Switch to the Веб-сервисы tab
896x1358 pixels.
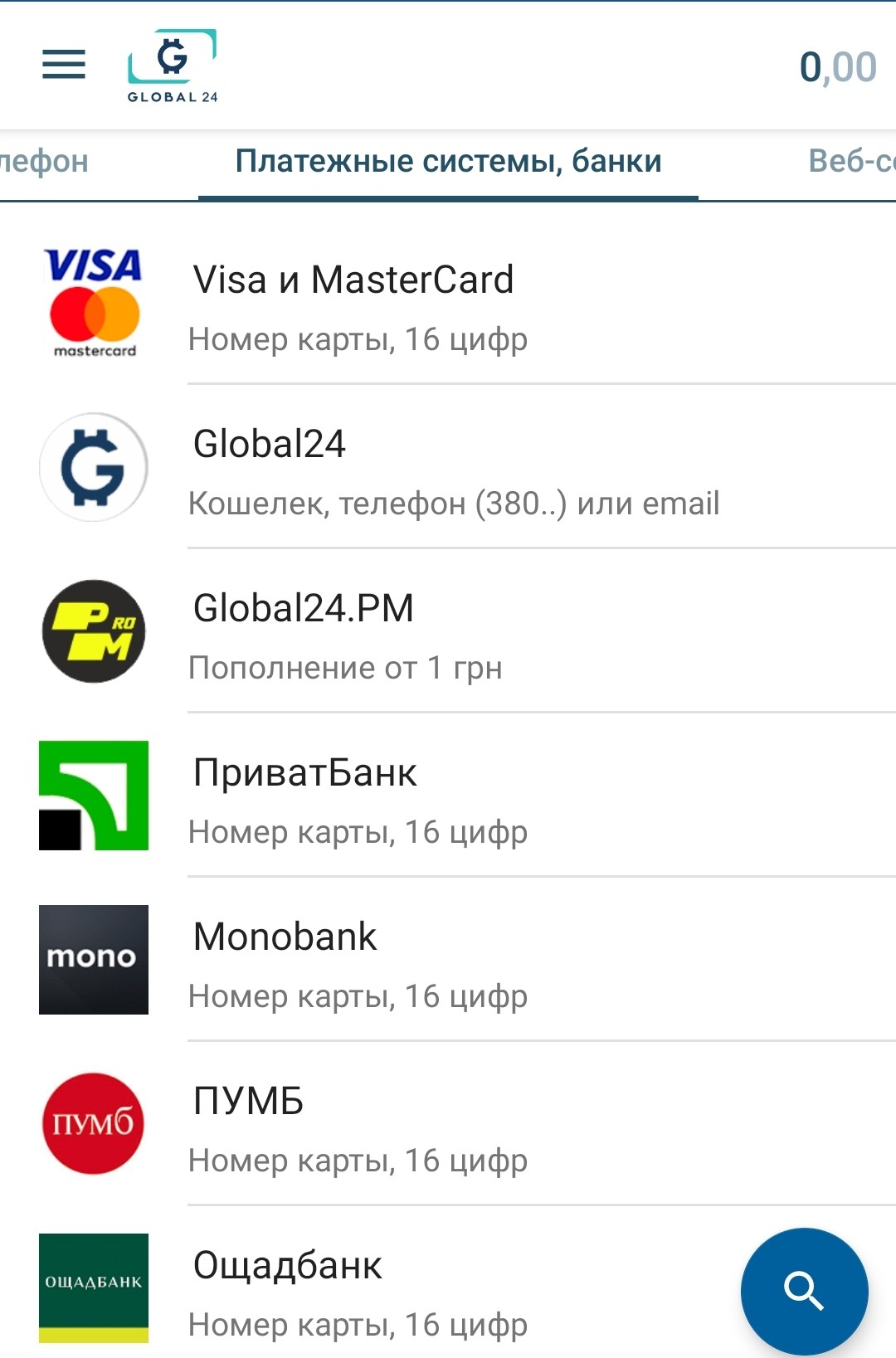click(x=850, y=162)
